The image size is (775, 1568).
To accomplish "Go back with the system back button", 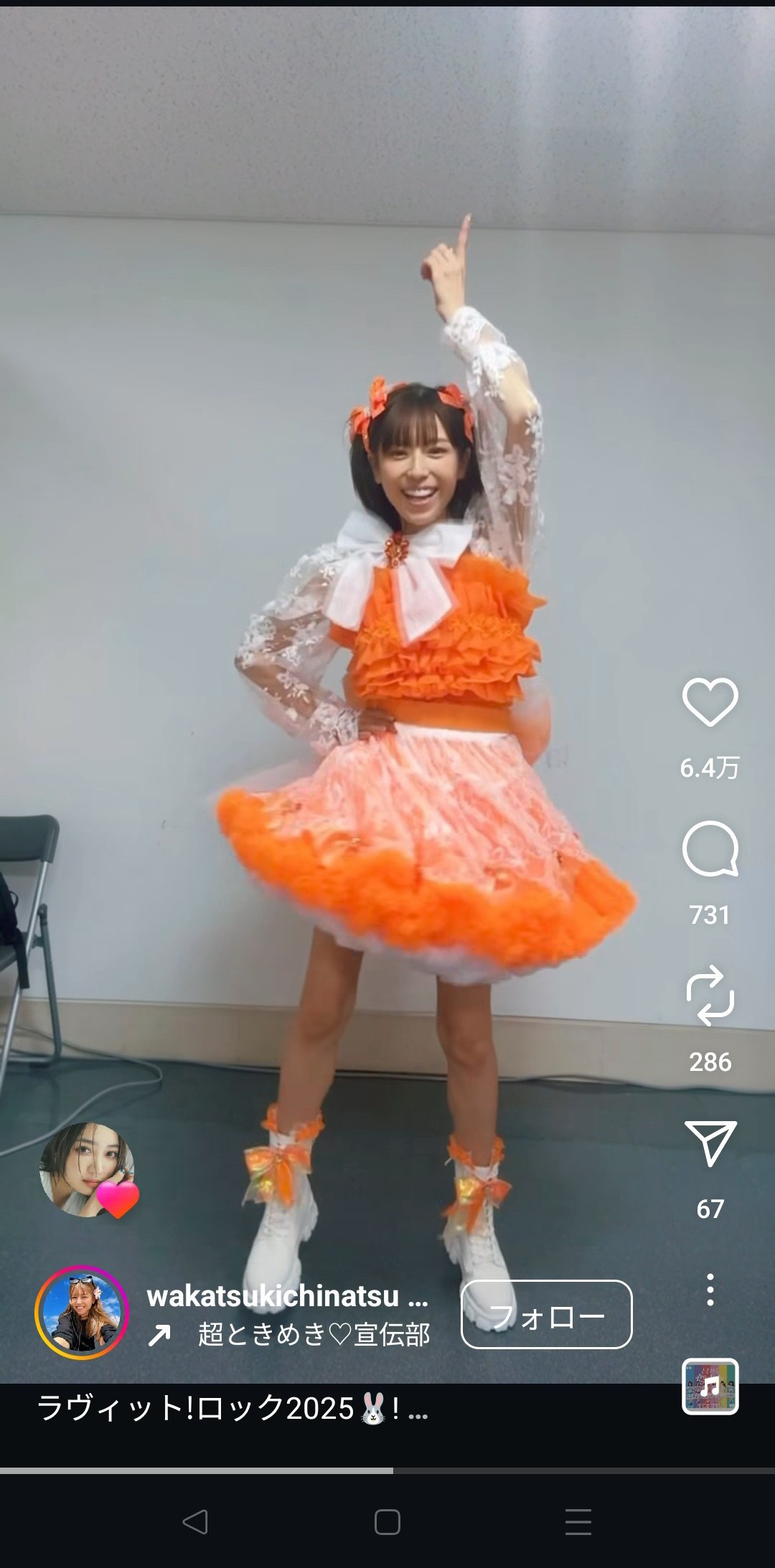I will click(x=195, y=1521).
